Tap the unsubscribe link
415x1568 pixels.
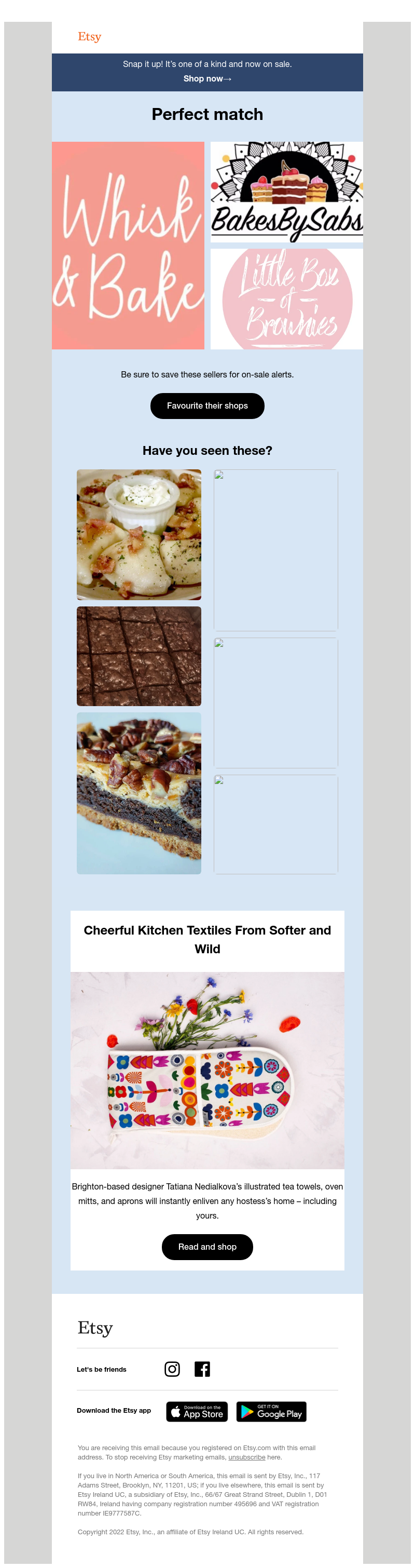point(246,1457)
